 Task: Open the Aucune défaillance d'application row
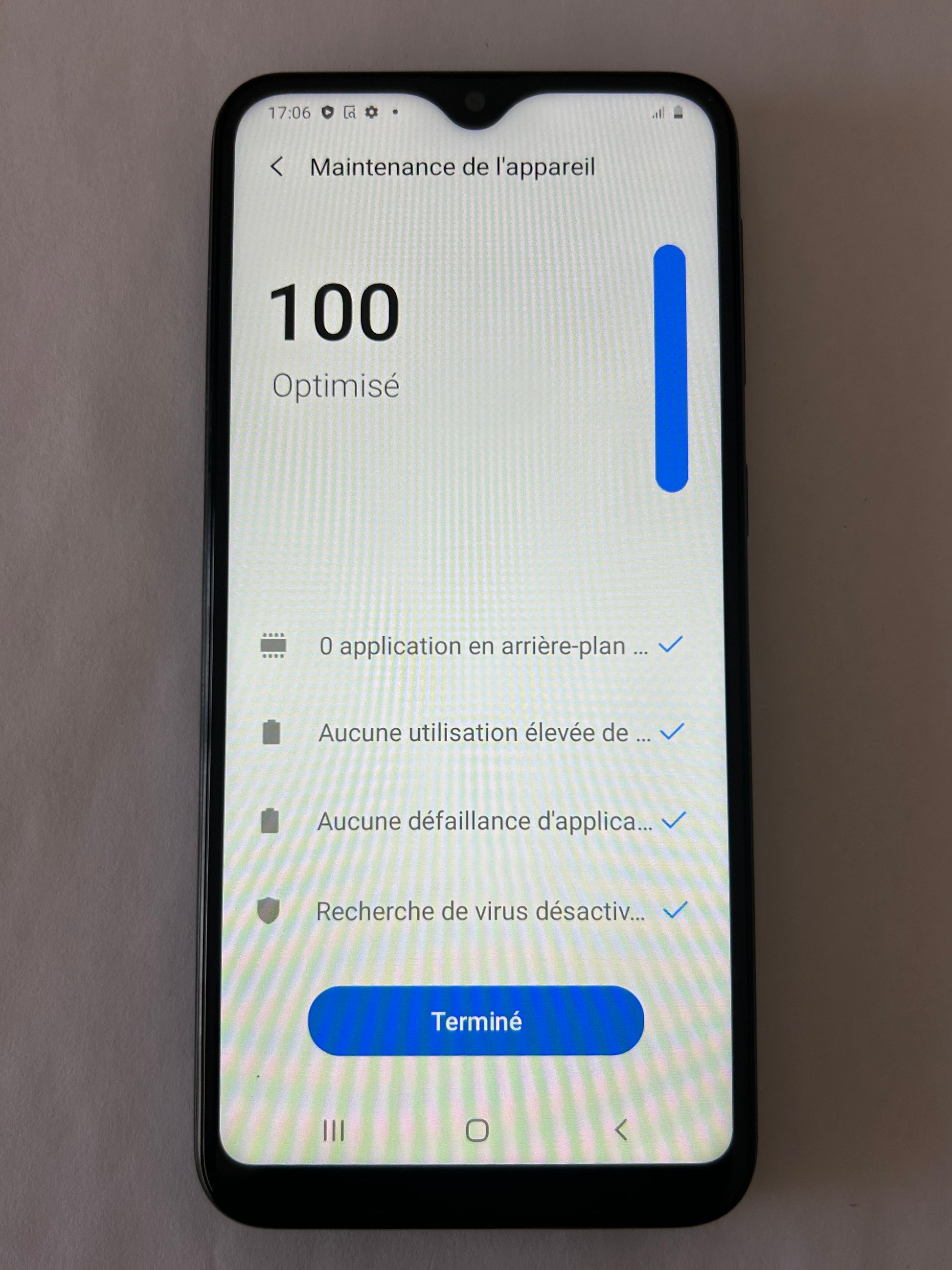pyautogui.click(x=484, y=822)
